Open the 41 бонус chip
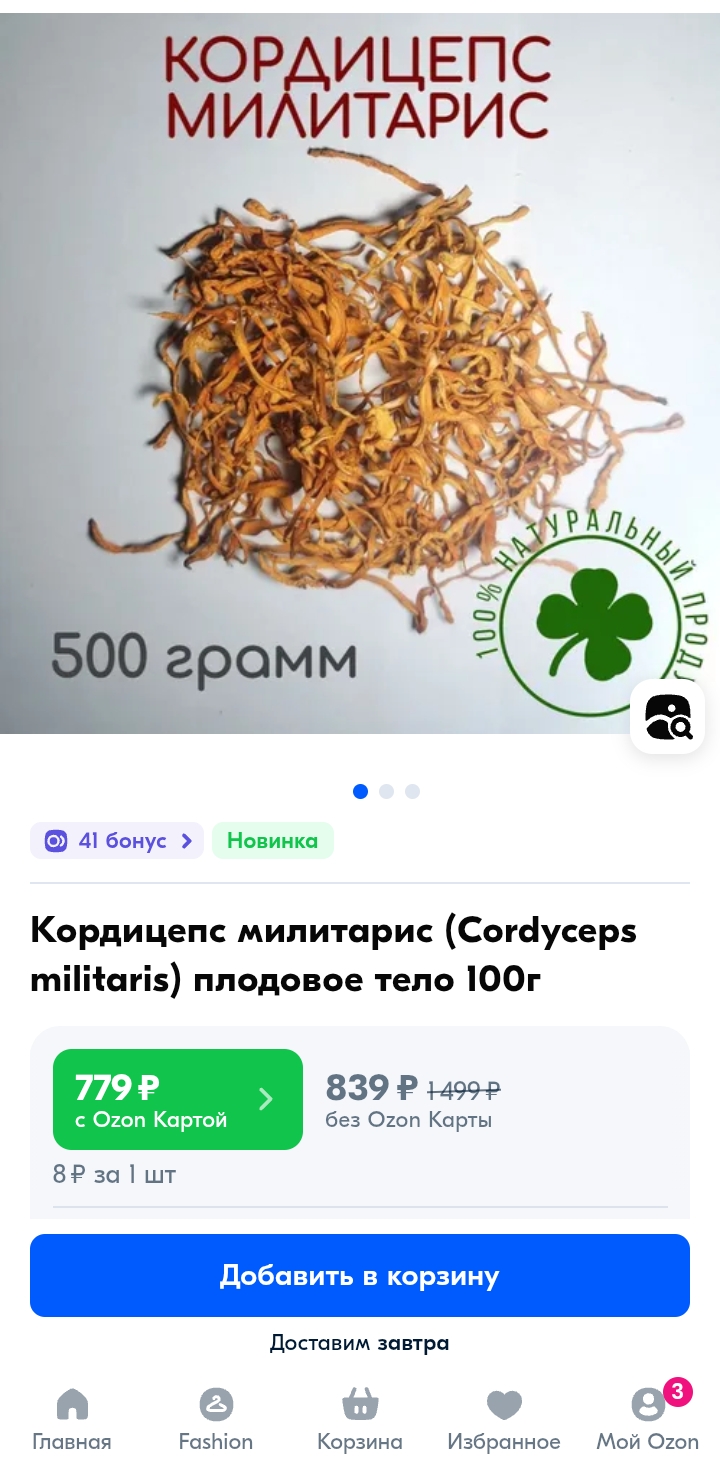 coord(117,841)
